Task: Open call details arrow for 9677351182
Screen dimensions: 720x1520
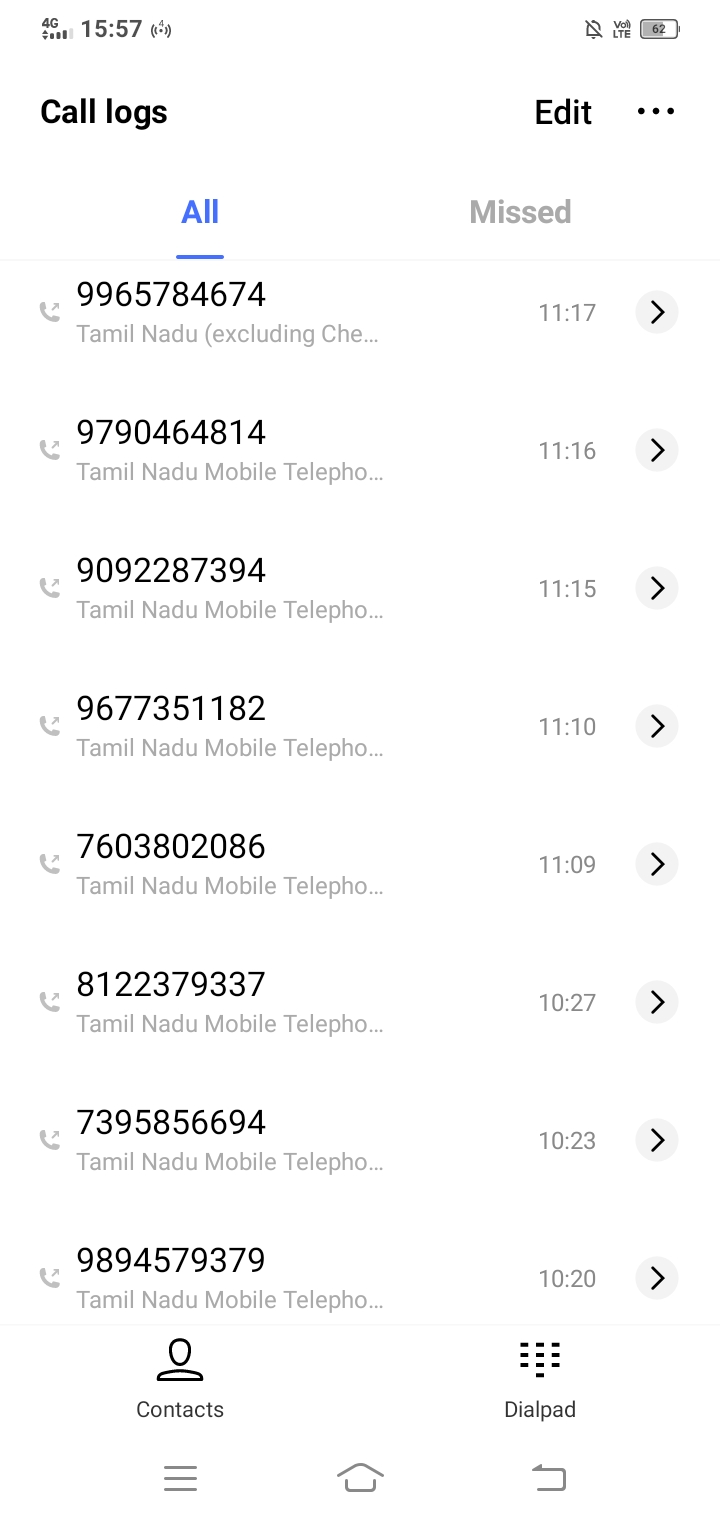Action: (x=657, y=727)
